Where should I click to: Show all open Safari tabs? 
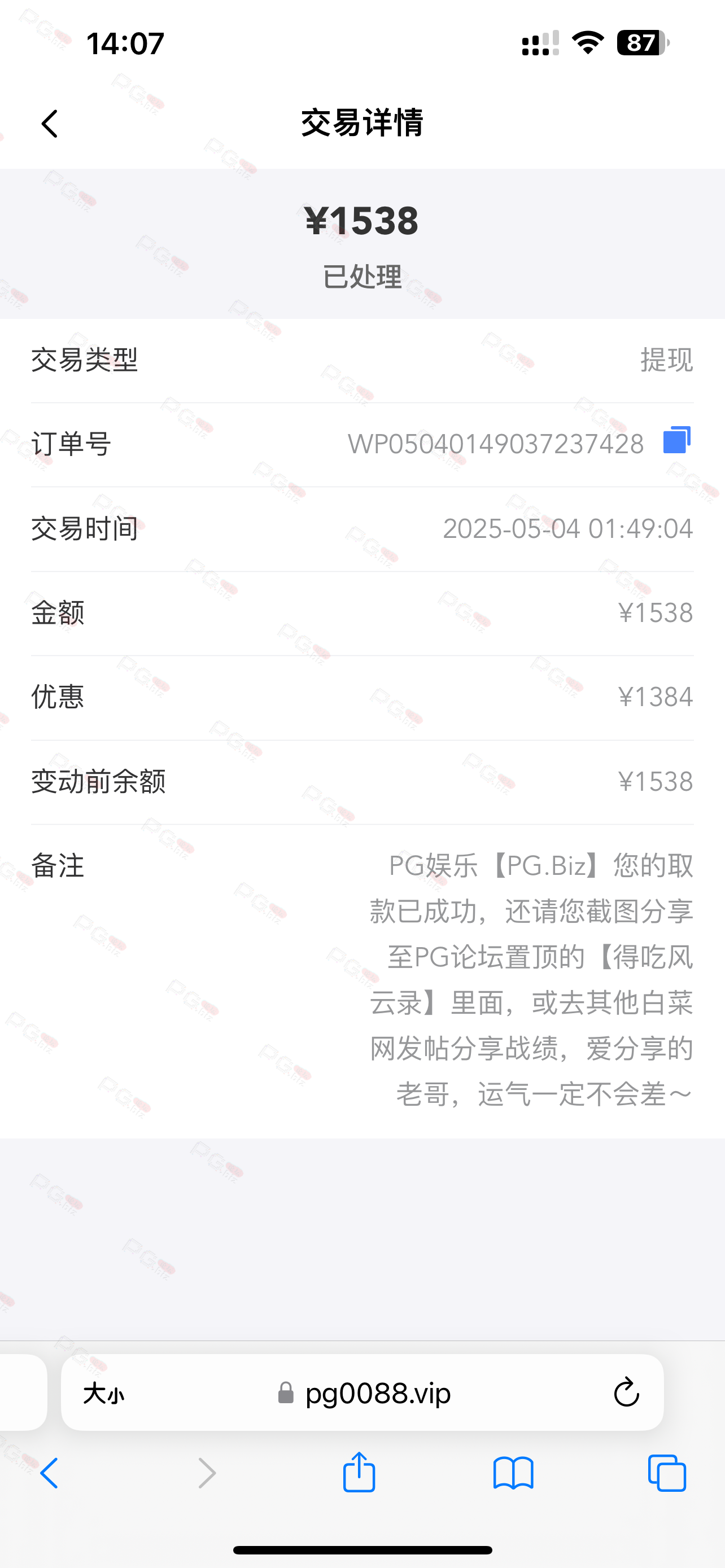tap(667, 1474)
